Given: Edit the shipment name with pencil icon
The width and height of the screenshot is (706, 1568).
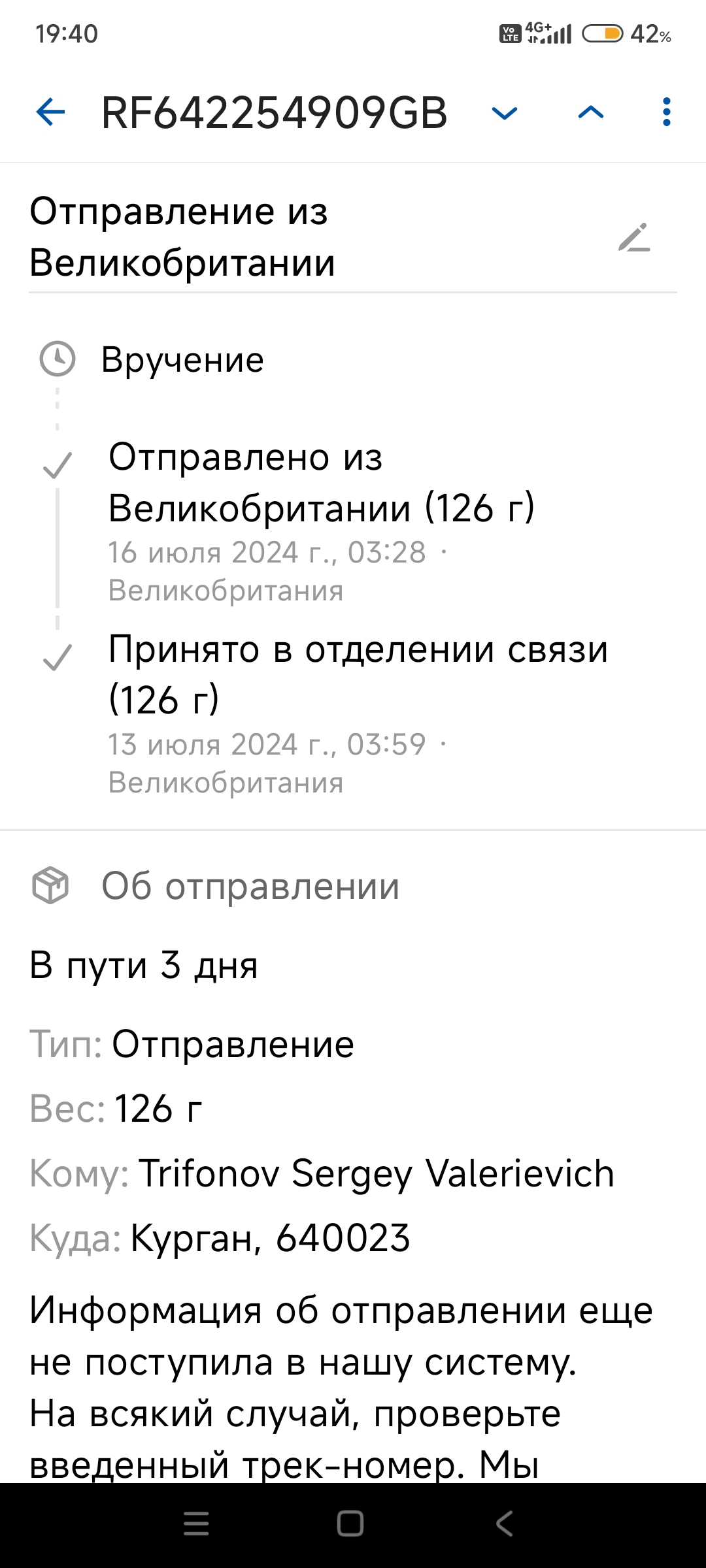Looking at the screenshot, I should point(635,237).
